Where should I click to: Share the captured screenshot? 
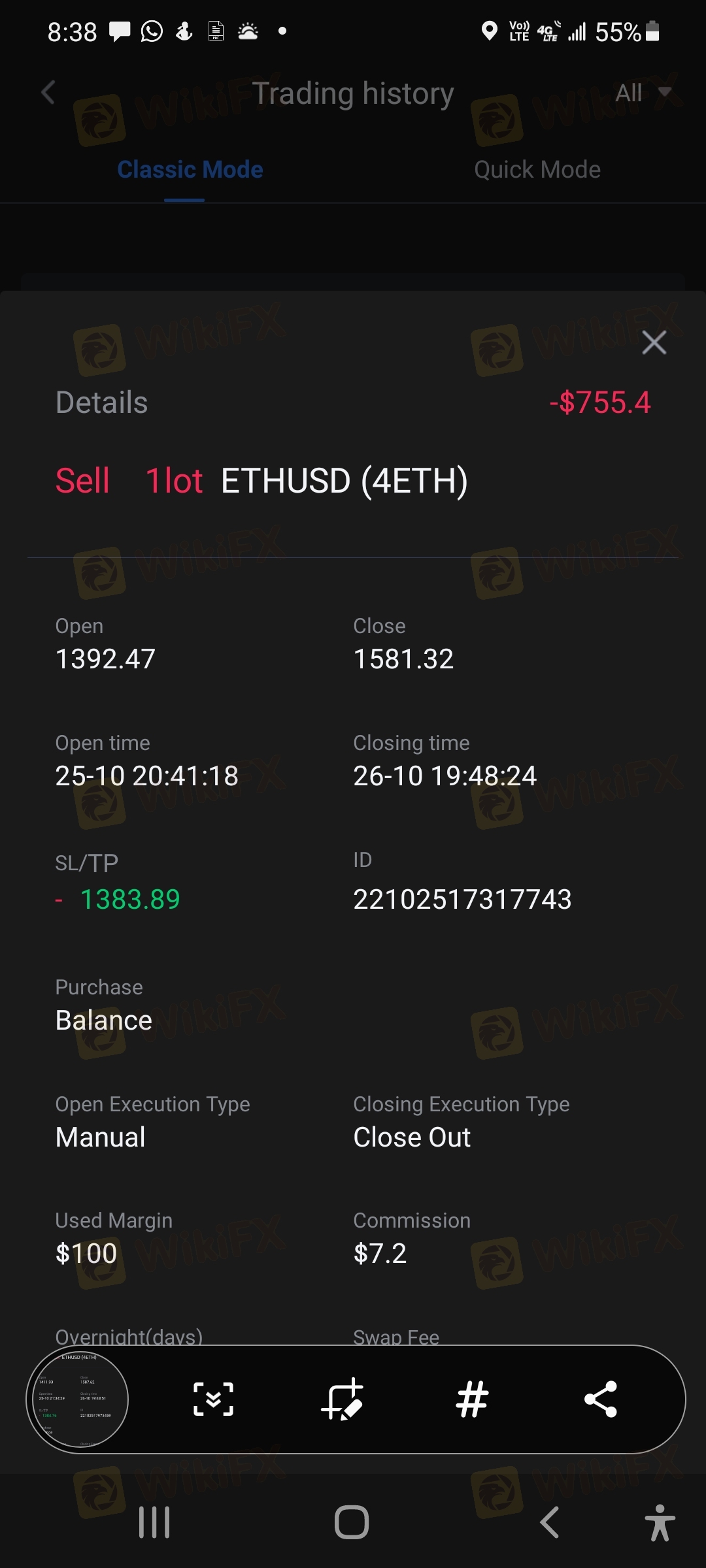tap(601, 1399)
